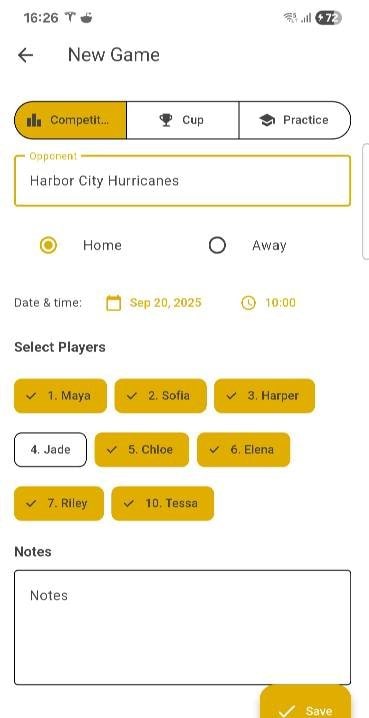369x718 pixels.
Task: Deselect player 10. Tessa
Action: pyautogui.click(x=163, y=503)
